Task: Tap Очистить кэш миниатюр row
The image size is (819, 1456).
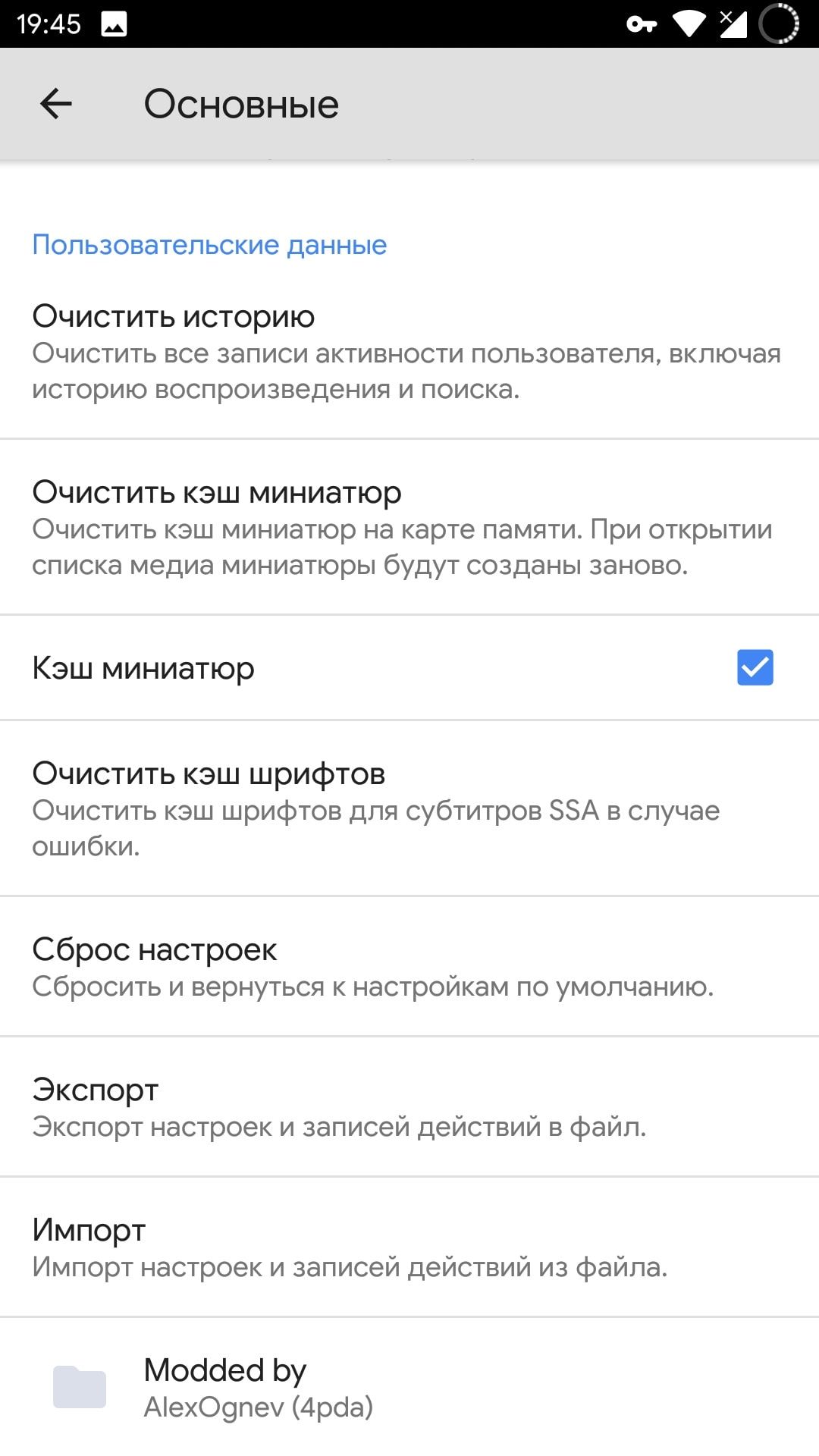Action: pyautogui.click(x=409, y=528)
